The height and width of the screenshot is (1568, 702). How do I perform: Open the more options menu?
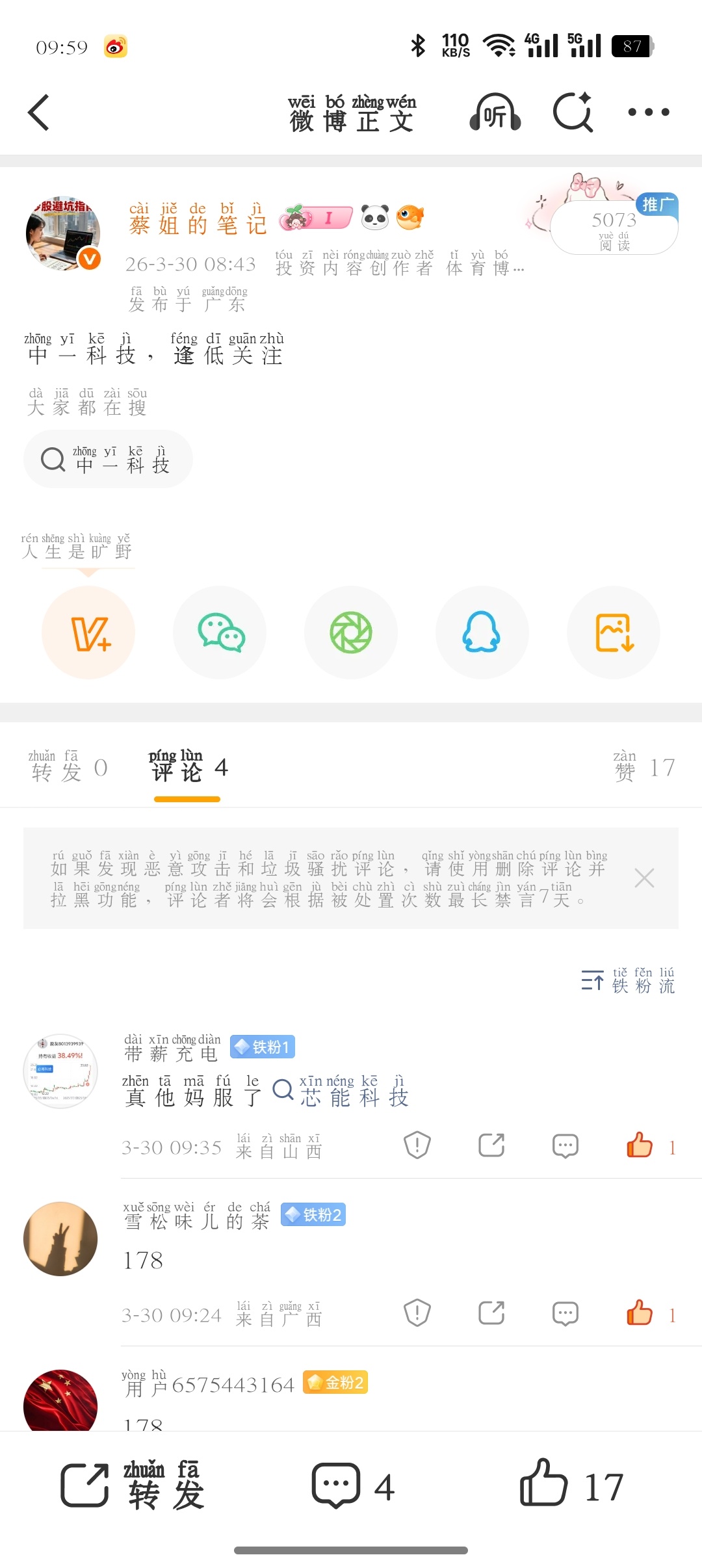650,112
